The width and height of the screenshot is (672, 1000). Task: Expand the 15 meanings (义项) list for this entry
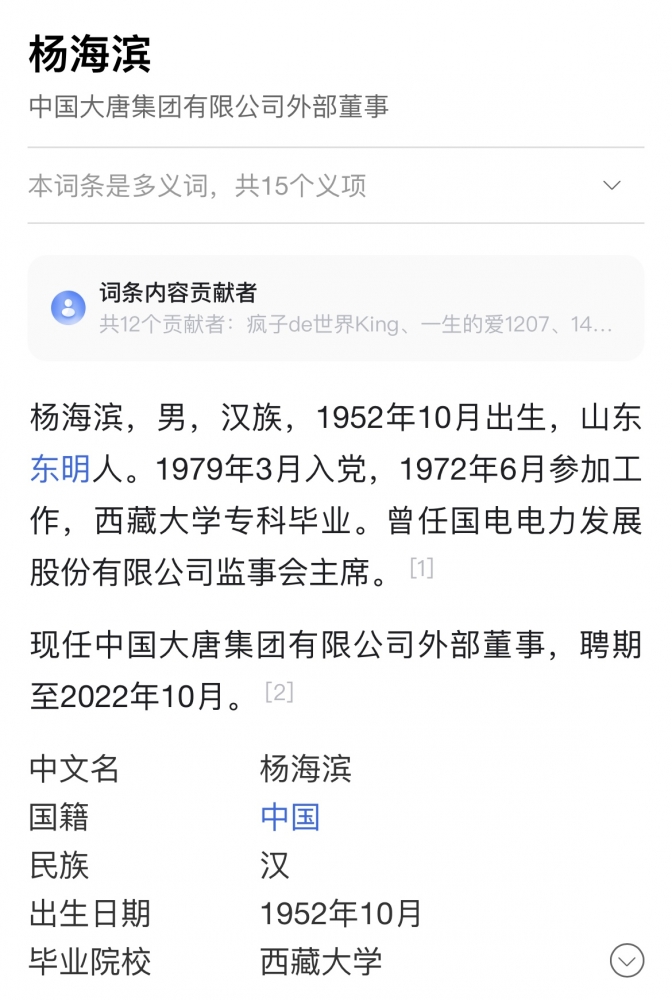coord(612,186)
